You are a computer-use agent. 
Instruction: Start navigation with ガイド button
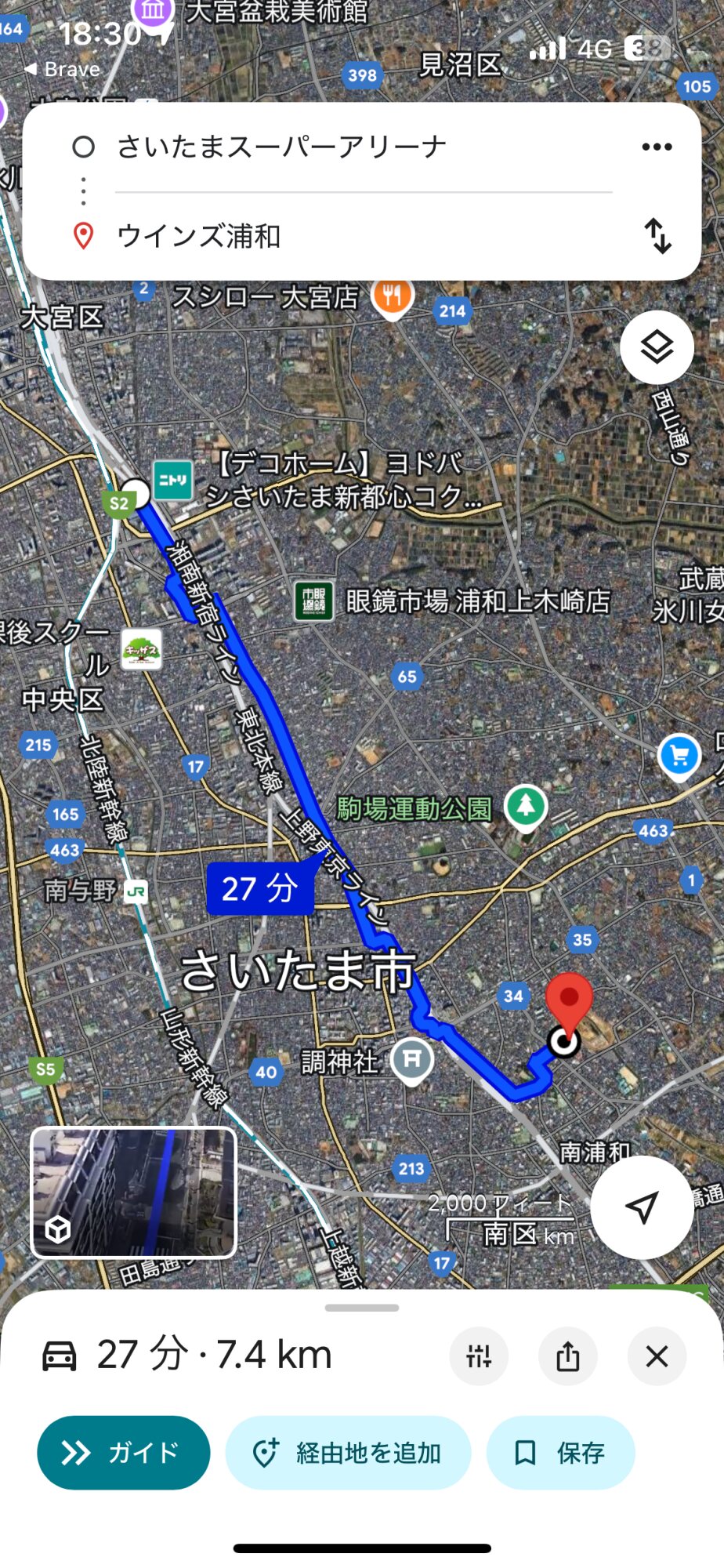pos(124,1452)
